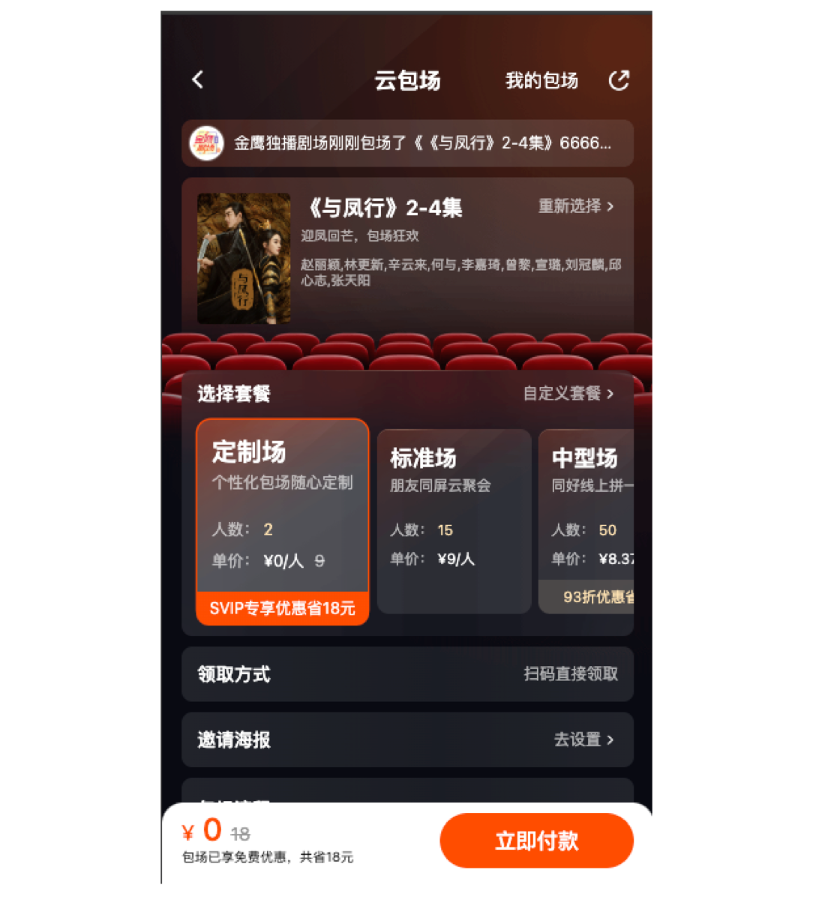Image resolution: width=813 pixels, height=900 pixels.
Task: Choose the 标准场 package
Action: pos(453,521)
